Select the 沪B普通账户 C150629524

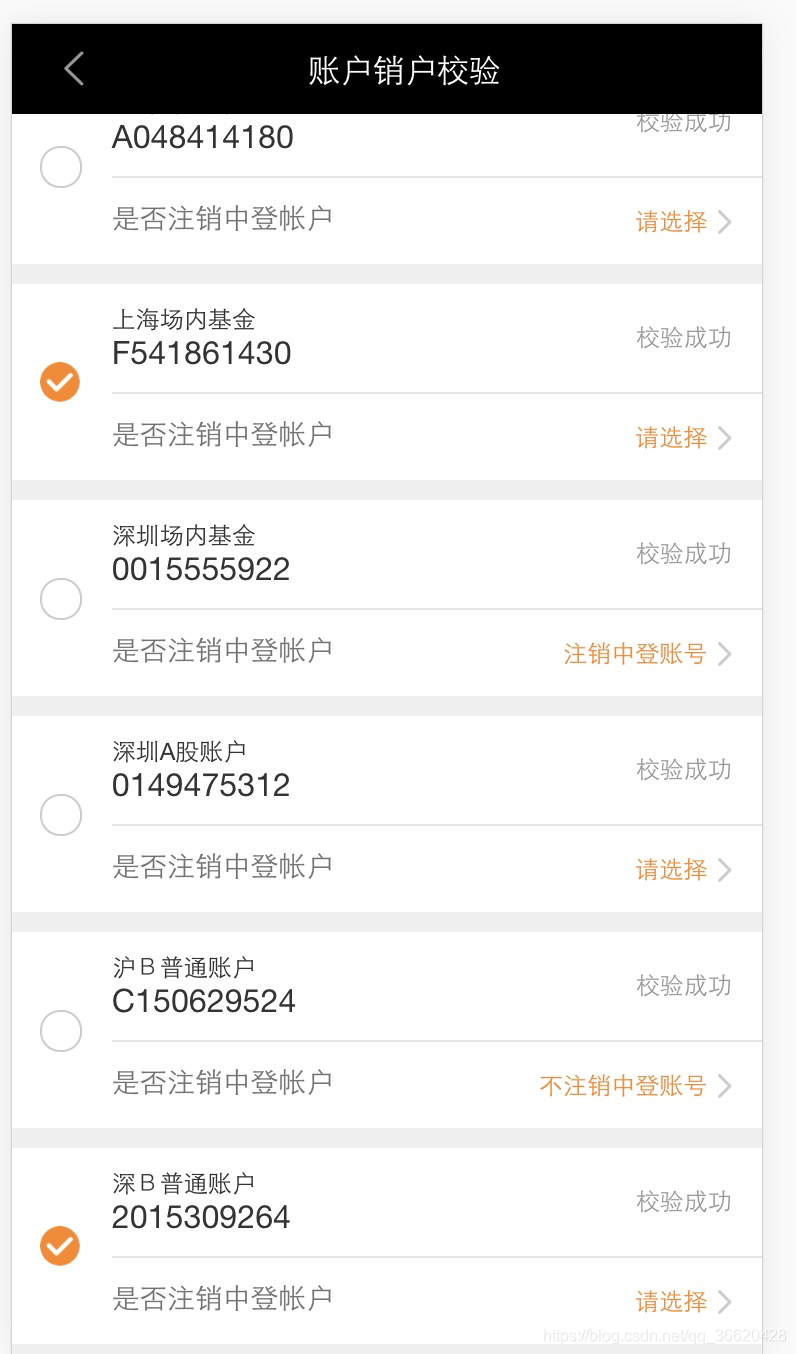[x=60, y=1031]
